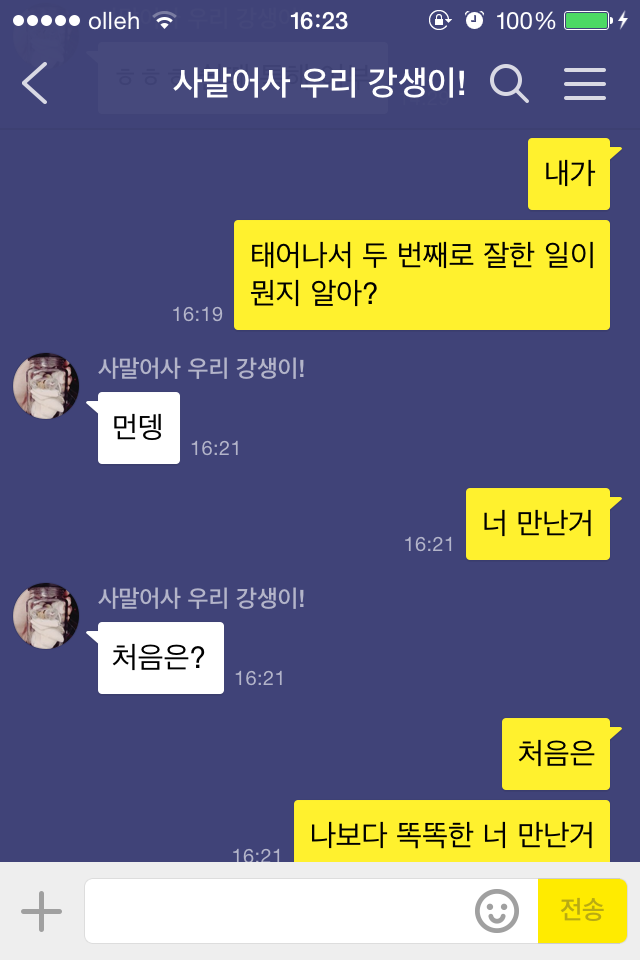The width and height of the screenshot is (640, 960).
Task: Open profile photo beside the 먼뎅 message
Action: tap(46, 386)
